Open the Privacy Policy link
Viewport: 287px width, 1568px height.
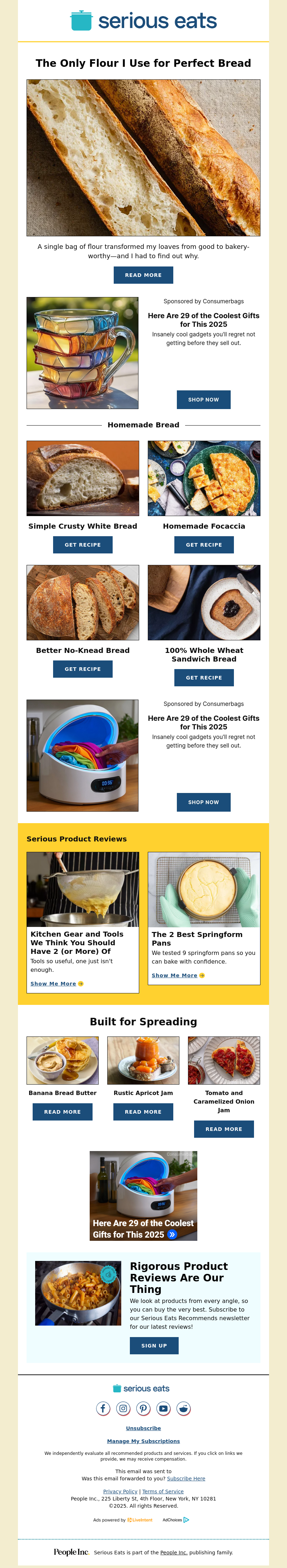(x=120, y=1491)
